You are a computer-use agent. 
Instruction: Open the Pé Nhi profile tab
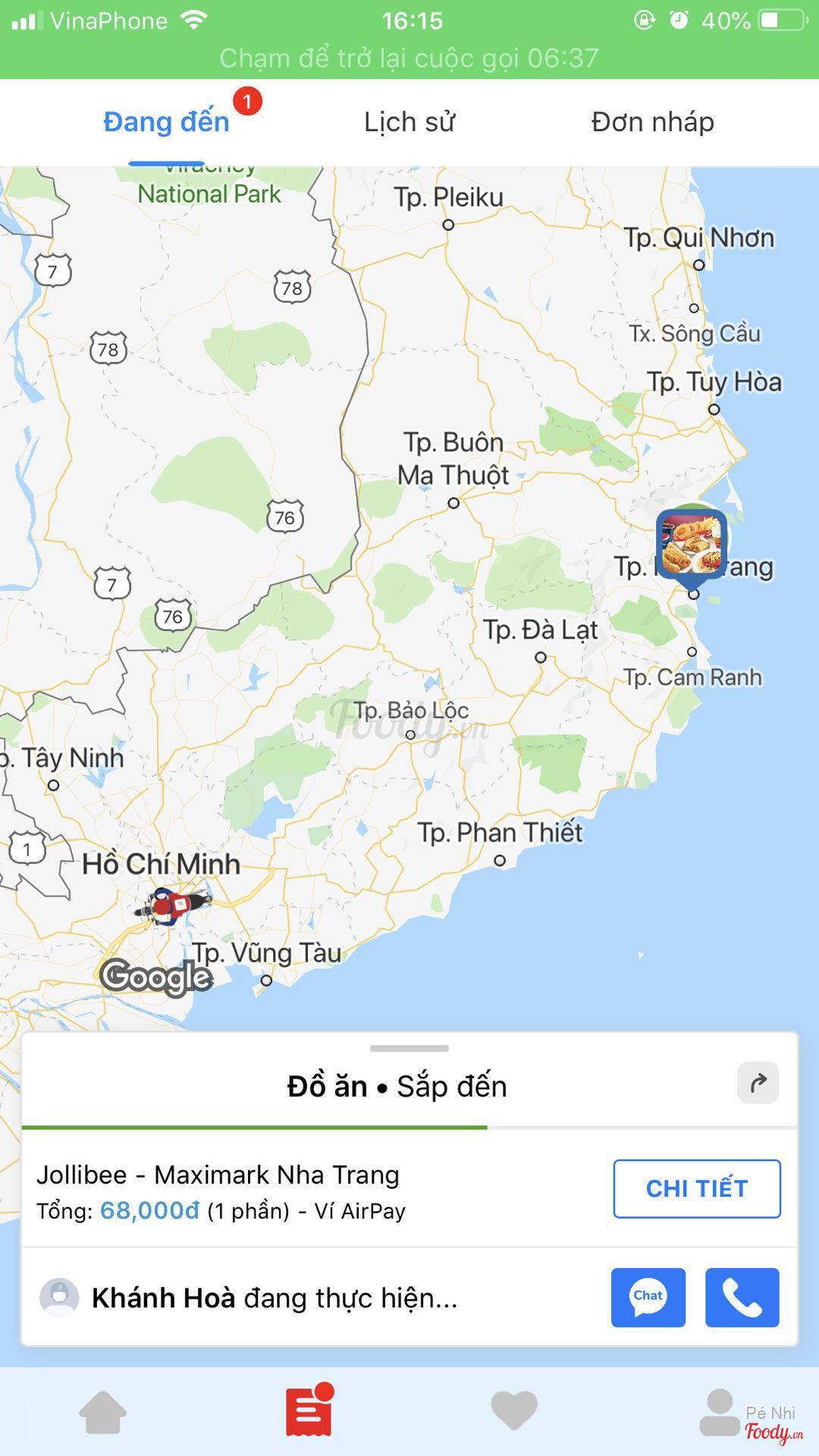coord(720,1412)
